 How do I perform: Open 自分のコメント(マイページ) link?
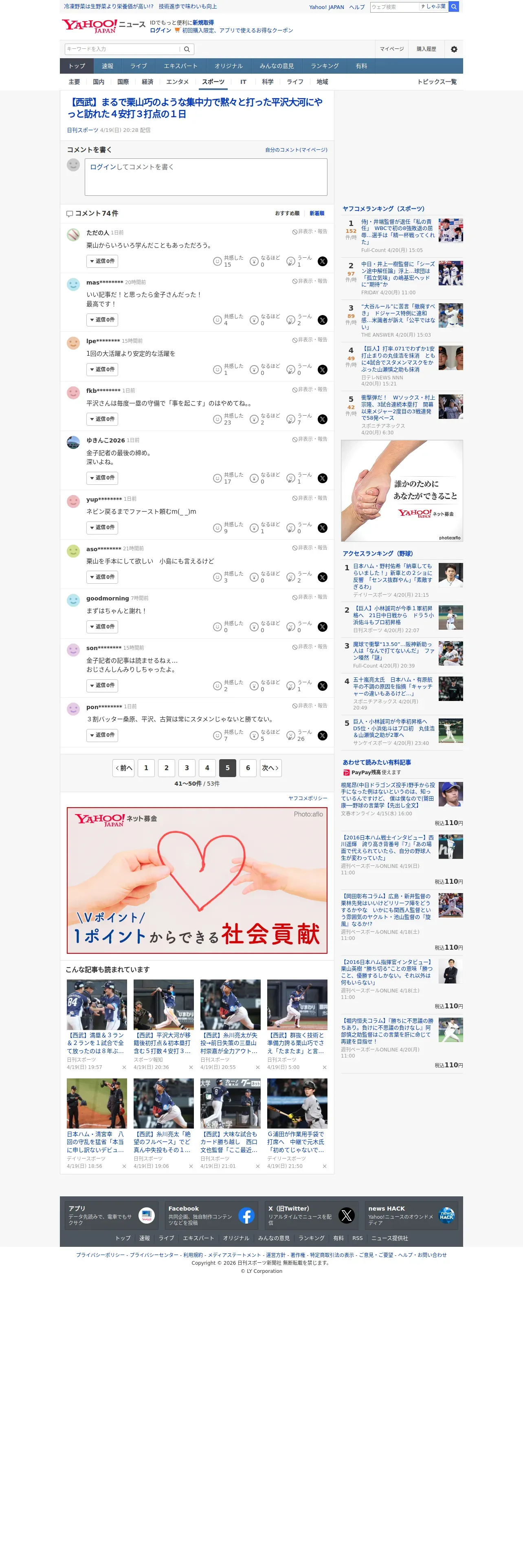[x=296, y=150]
